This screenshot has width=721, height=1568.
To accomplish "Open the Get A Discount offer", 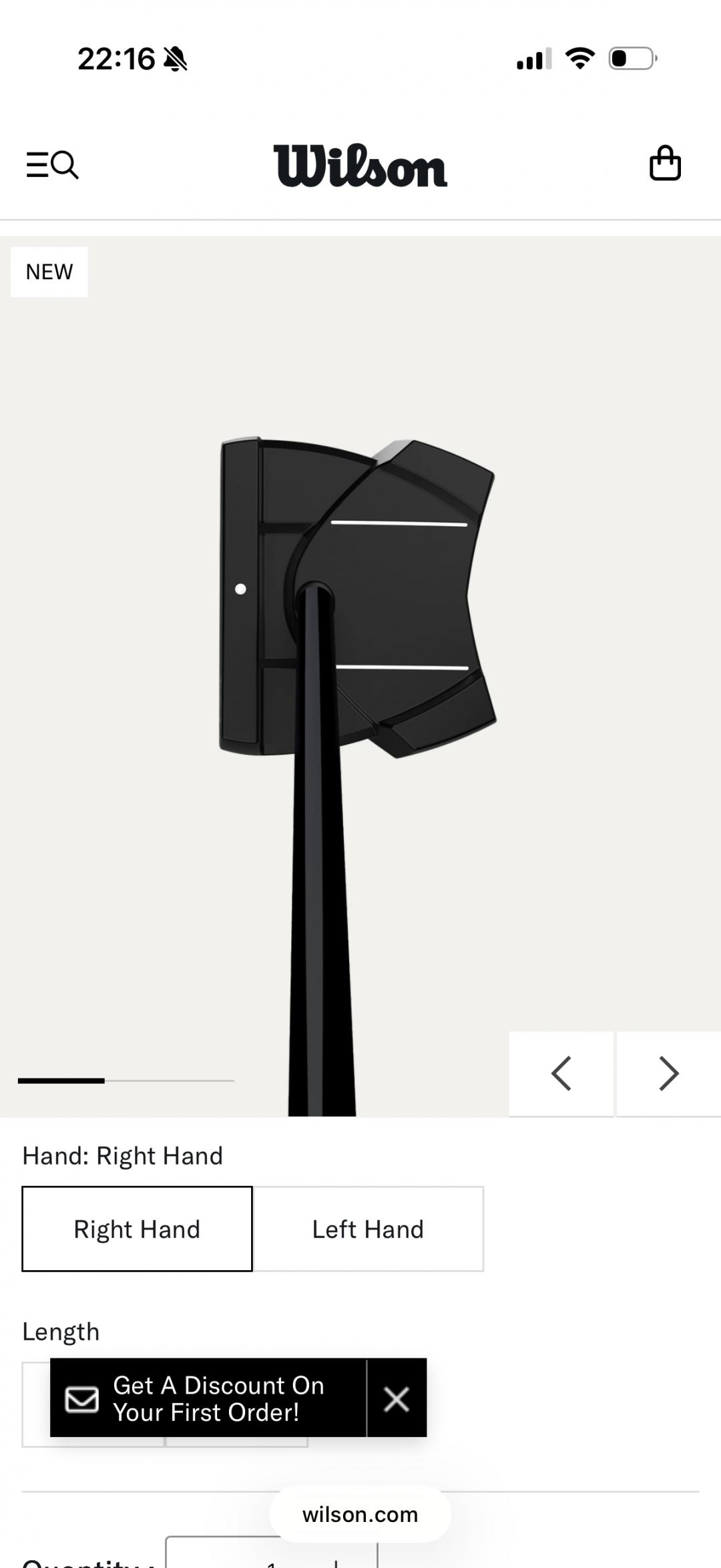I will (208, 1398).
